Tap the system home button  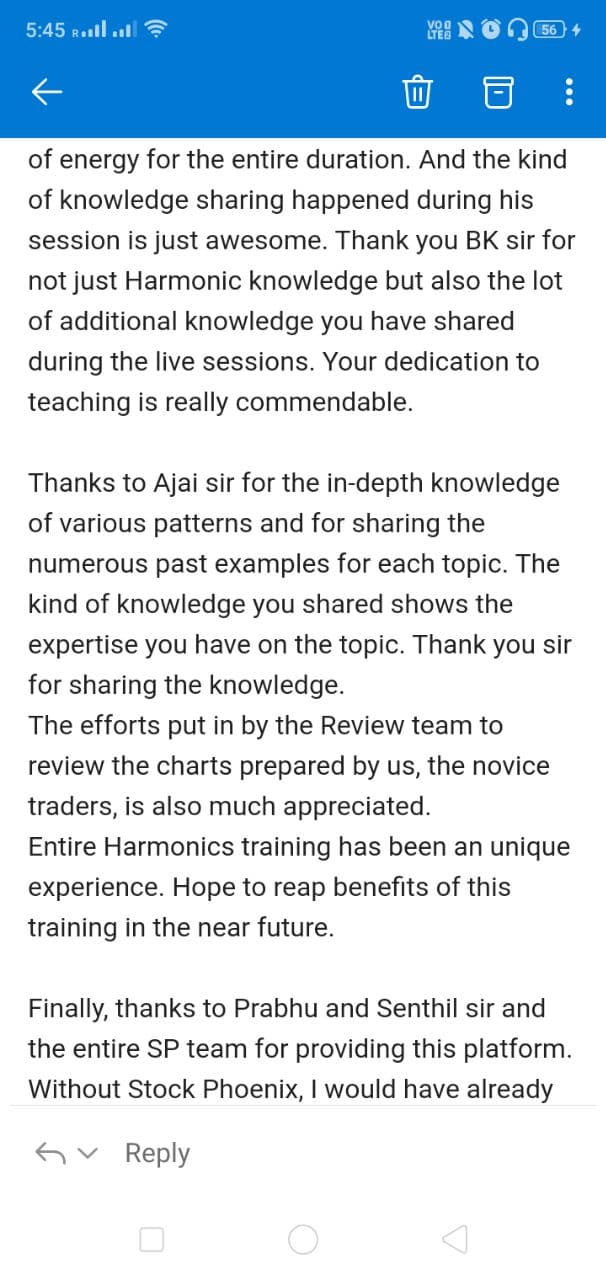click(x=303, y=1240)
